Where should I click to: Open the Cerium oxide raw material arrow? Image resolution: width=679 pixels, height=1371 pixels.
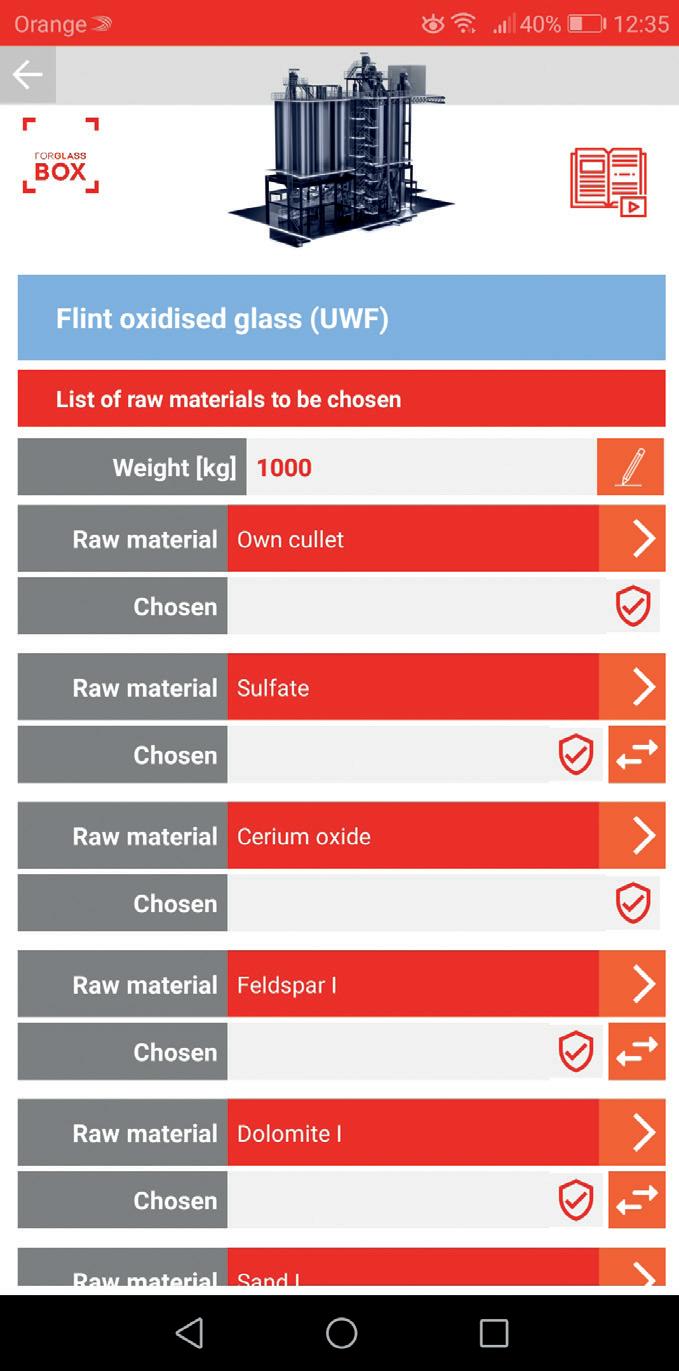coord(632,836)
